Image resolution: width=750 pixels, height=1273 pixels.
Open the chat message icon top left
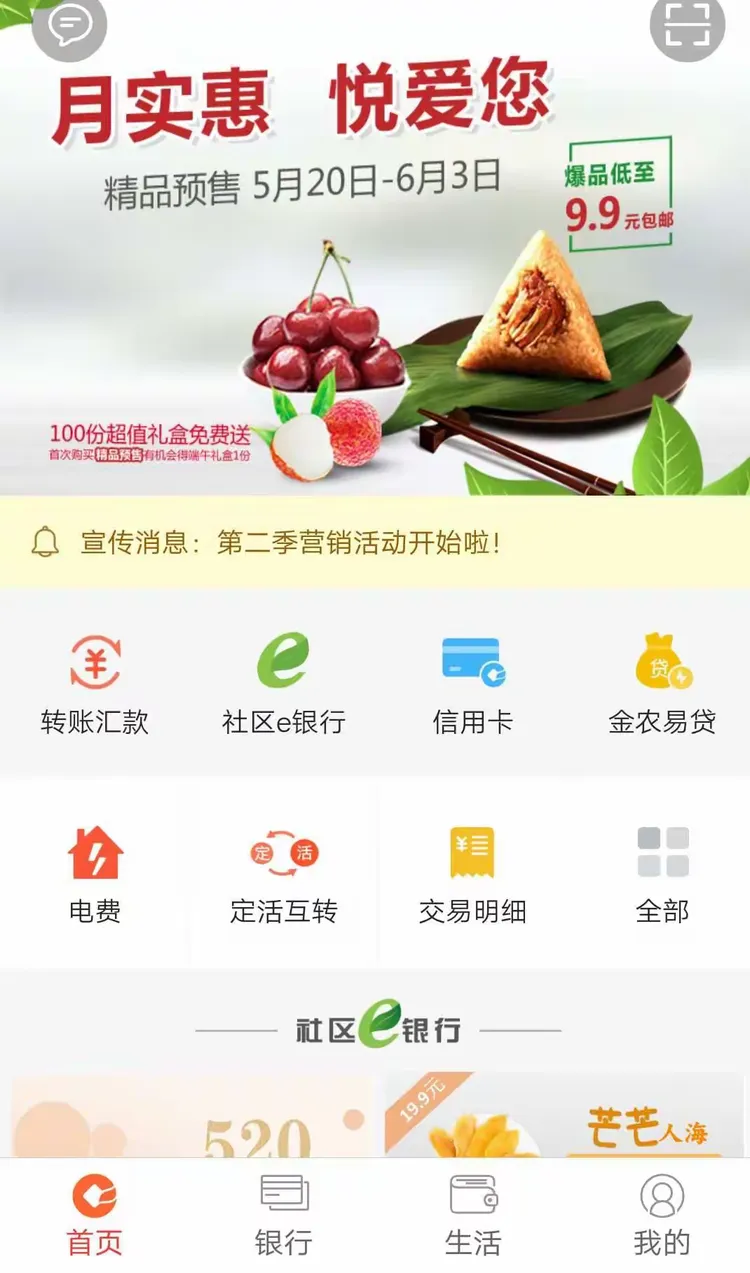click(x=69, y=27)
